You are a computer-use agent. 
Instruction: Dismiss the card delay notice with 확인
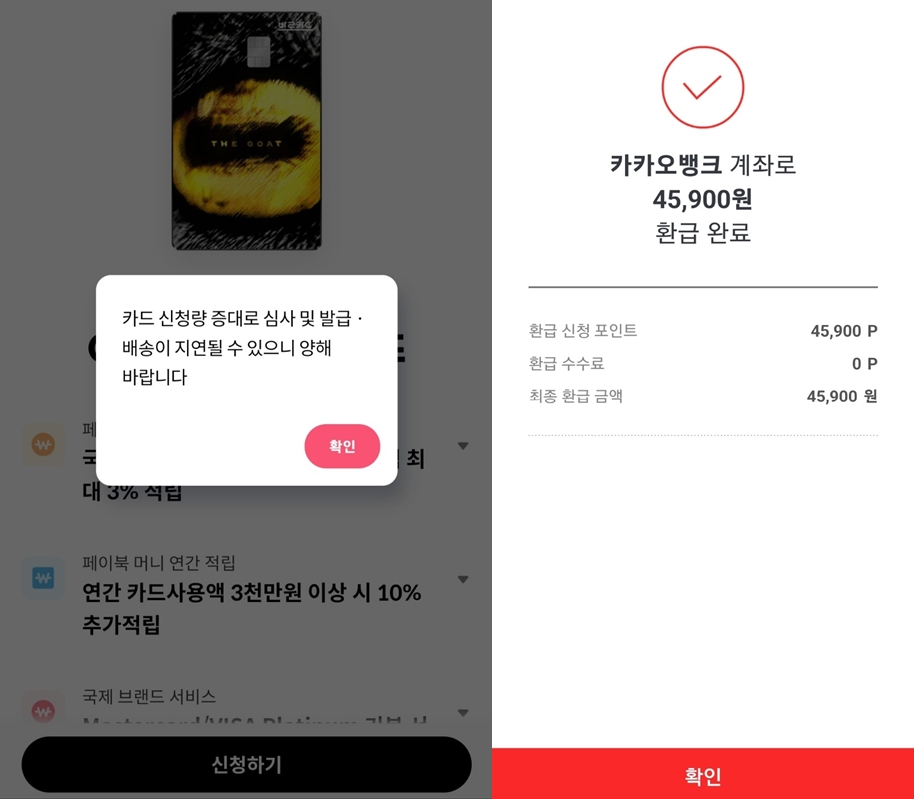pos(342,446)
